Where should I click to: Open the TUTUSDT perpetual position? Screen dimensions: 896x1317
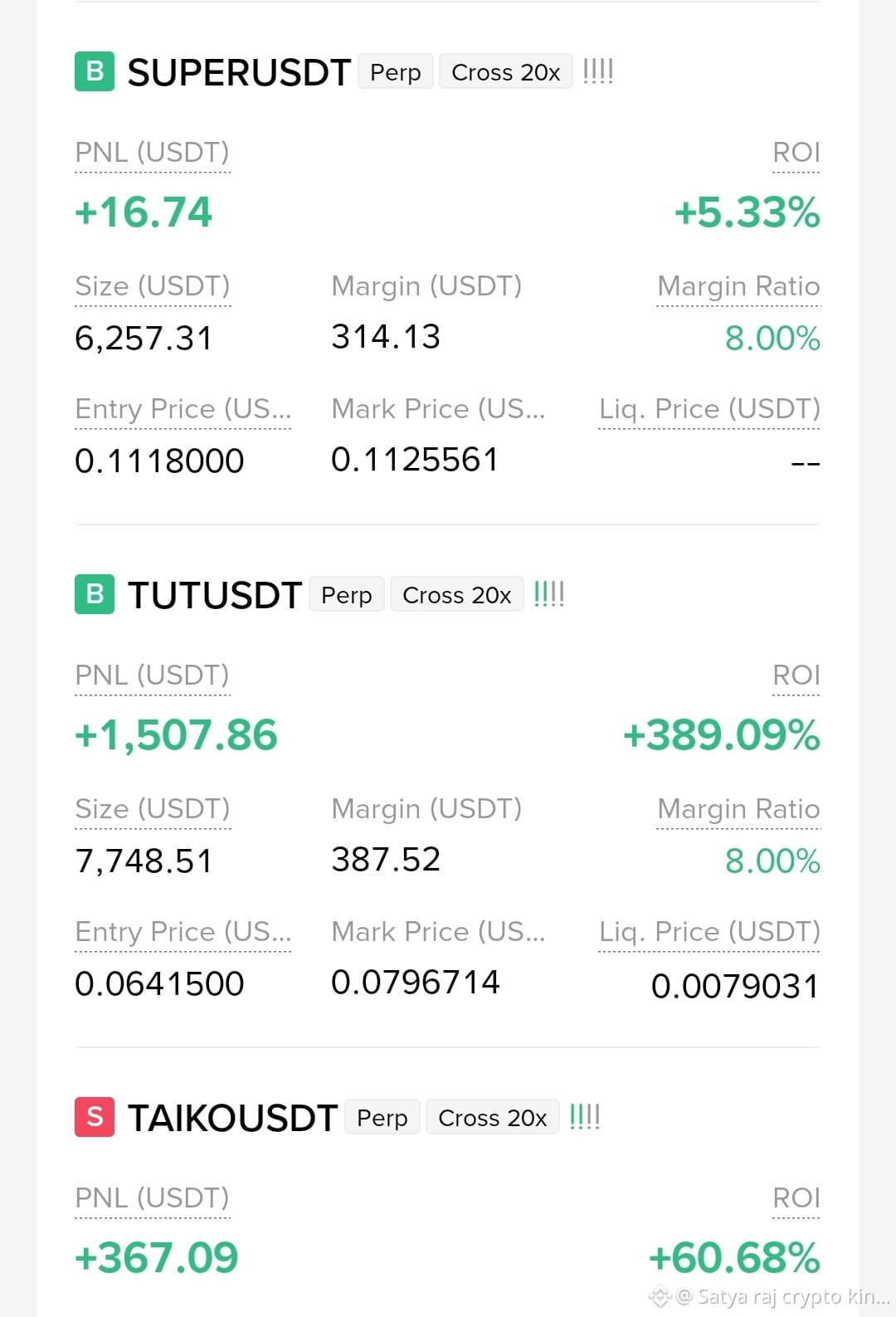(x=214, y=595)
